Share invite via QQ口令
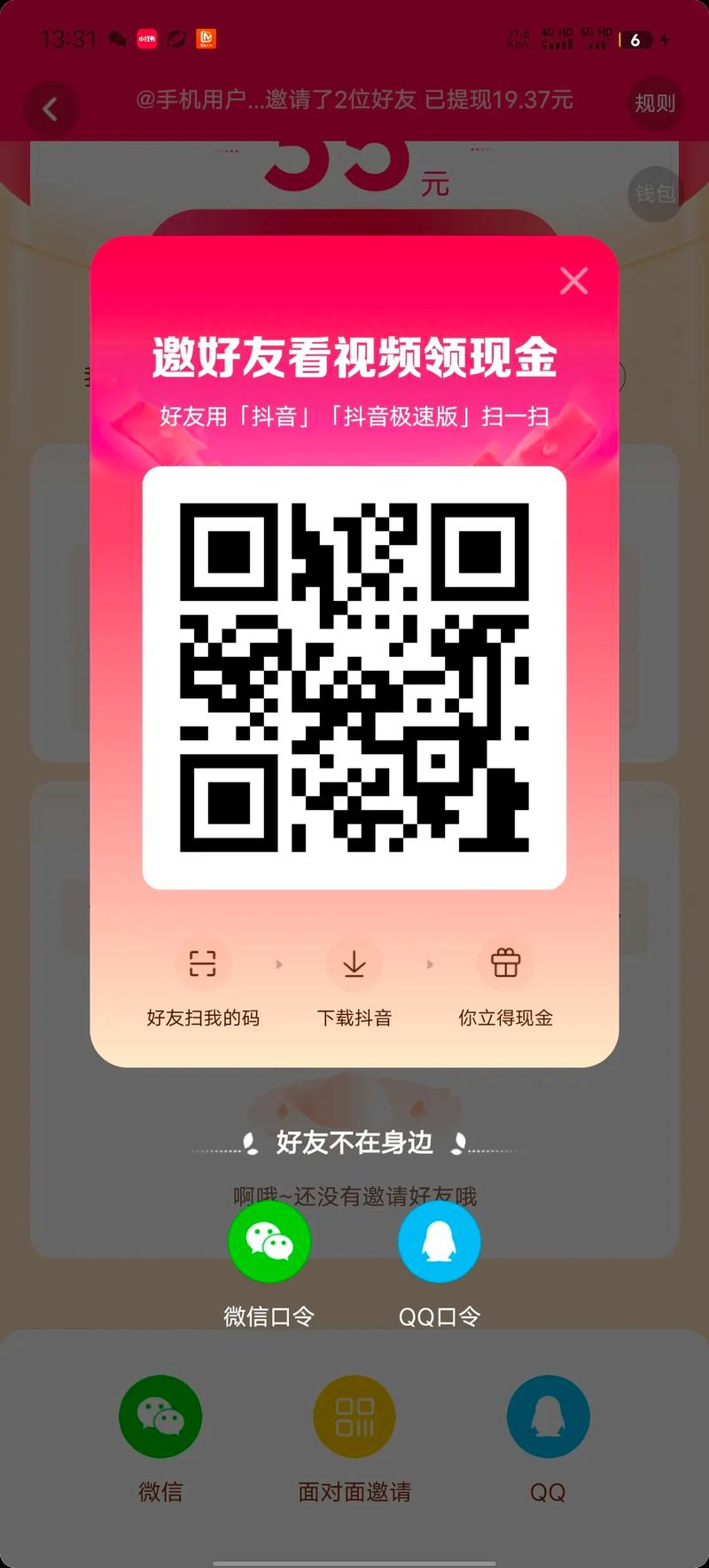The height and width of the screenshot is (1568, 709). [439, 1242]
